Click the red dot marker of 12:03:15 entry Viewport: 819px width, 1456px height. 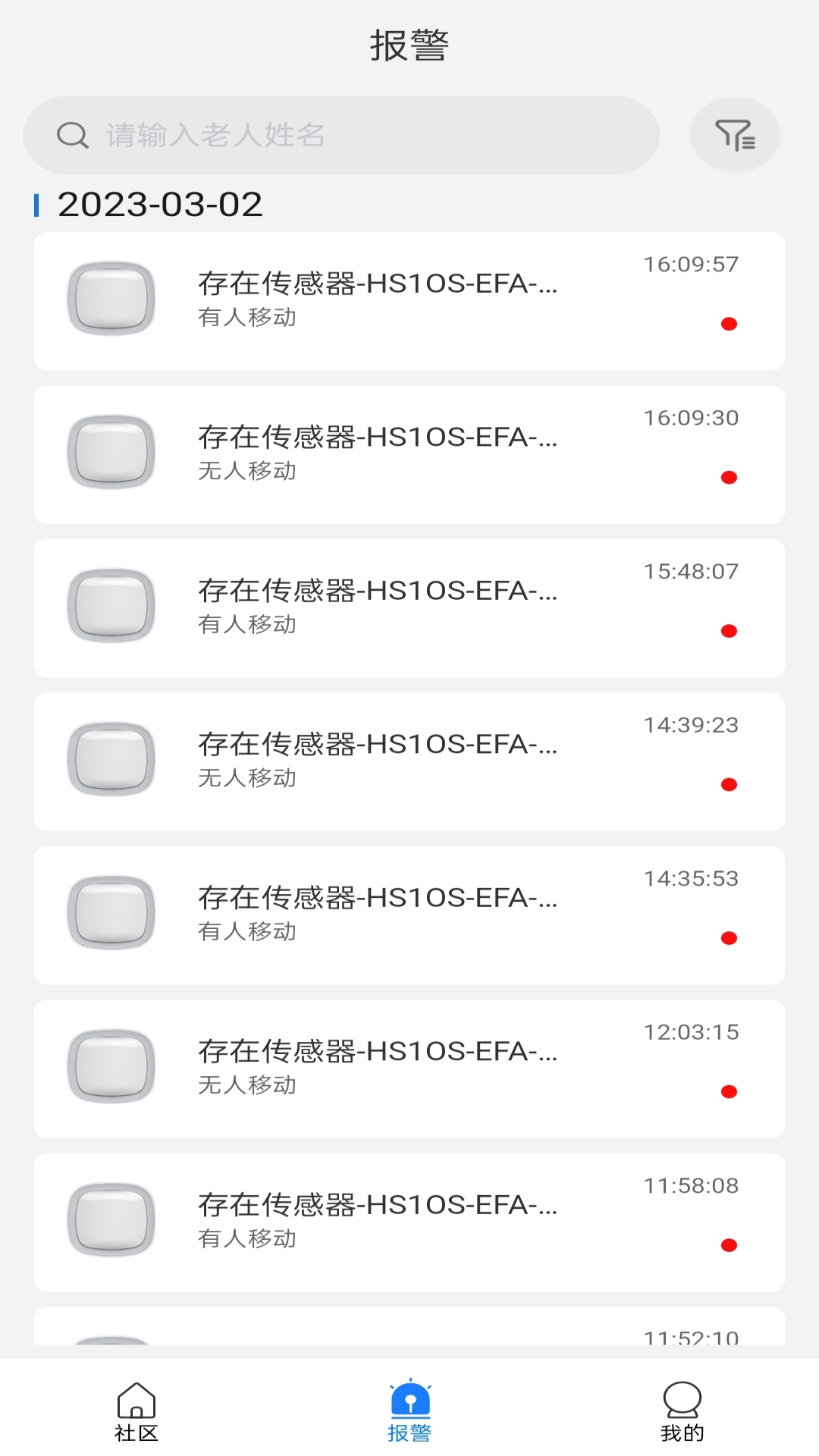coord(730,1090)
